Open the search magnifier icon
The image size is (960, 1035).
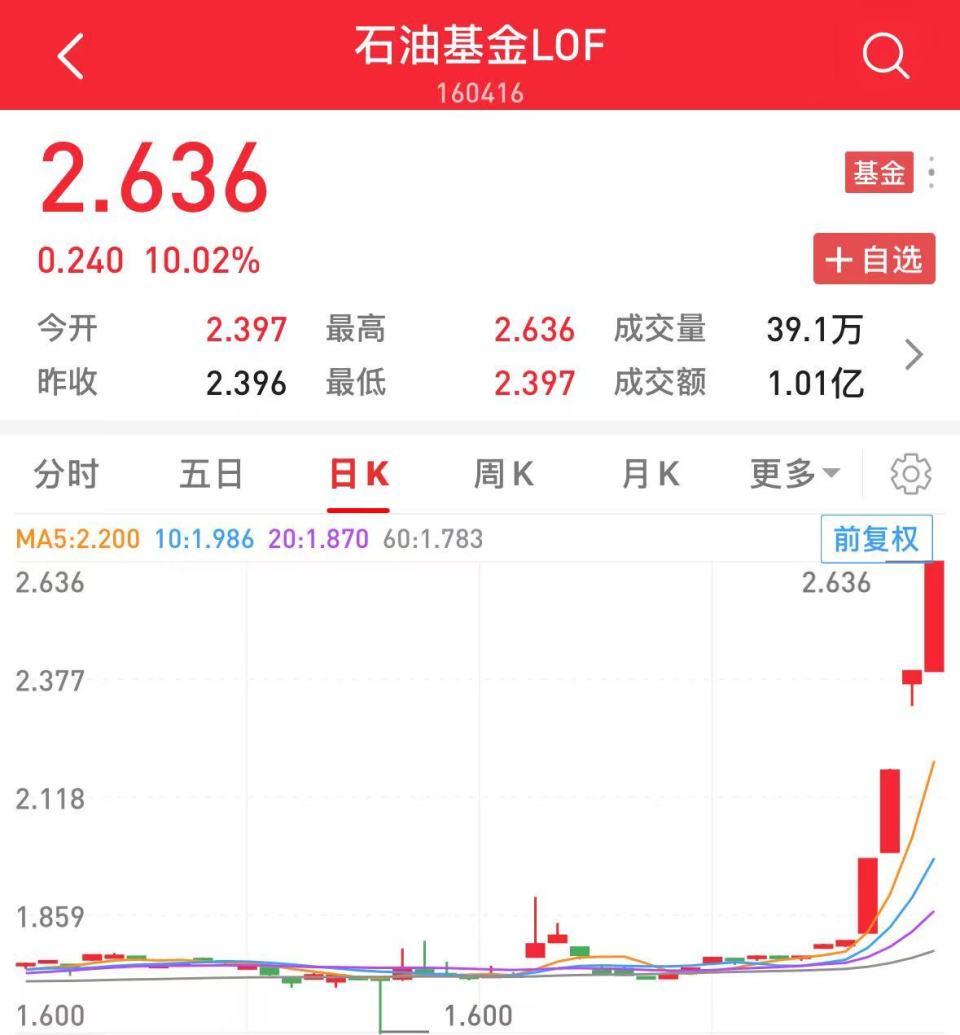[x=886, y=55]
